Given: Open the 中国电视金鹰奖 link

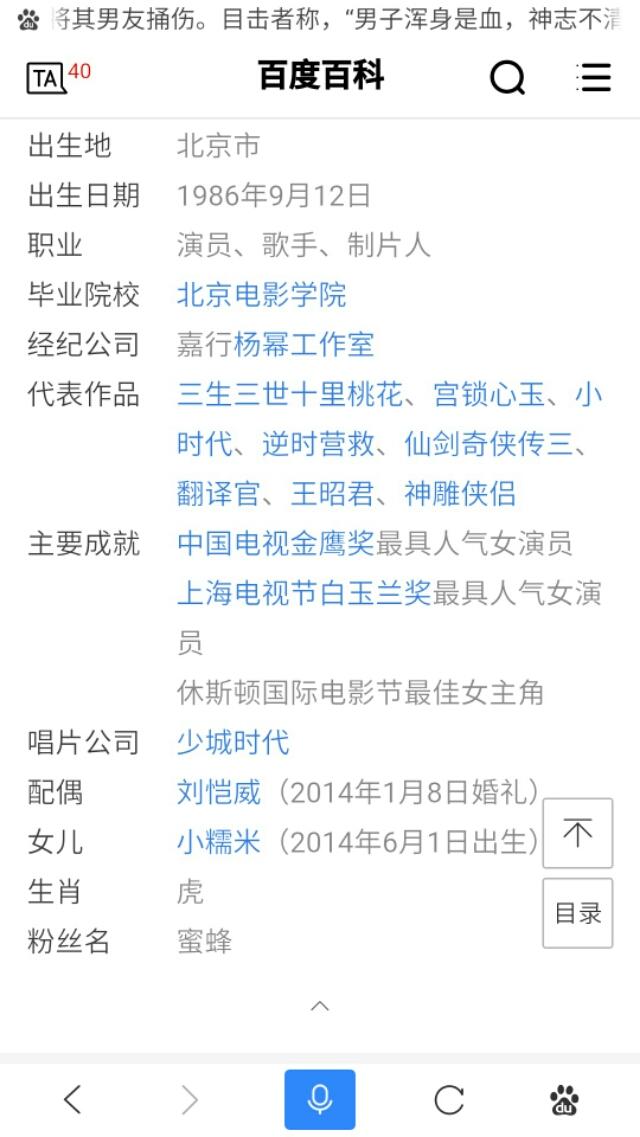Looking at the screenshot, I should click(x=275, y=544).
